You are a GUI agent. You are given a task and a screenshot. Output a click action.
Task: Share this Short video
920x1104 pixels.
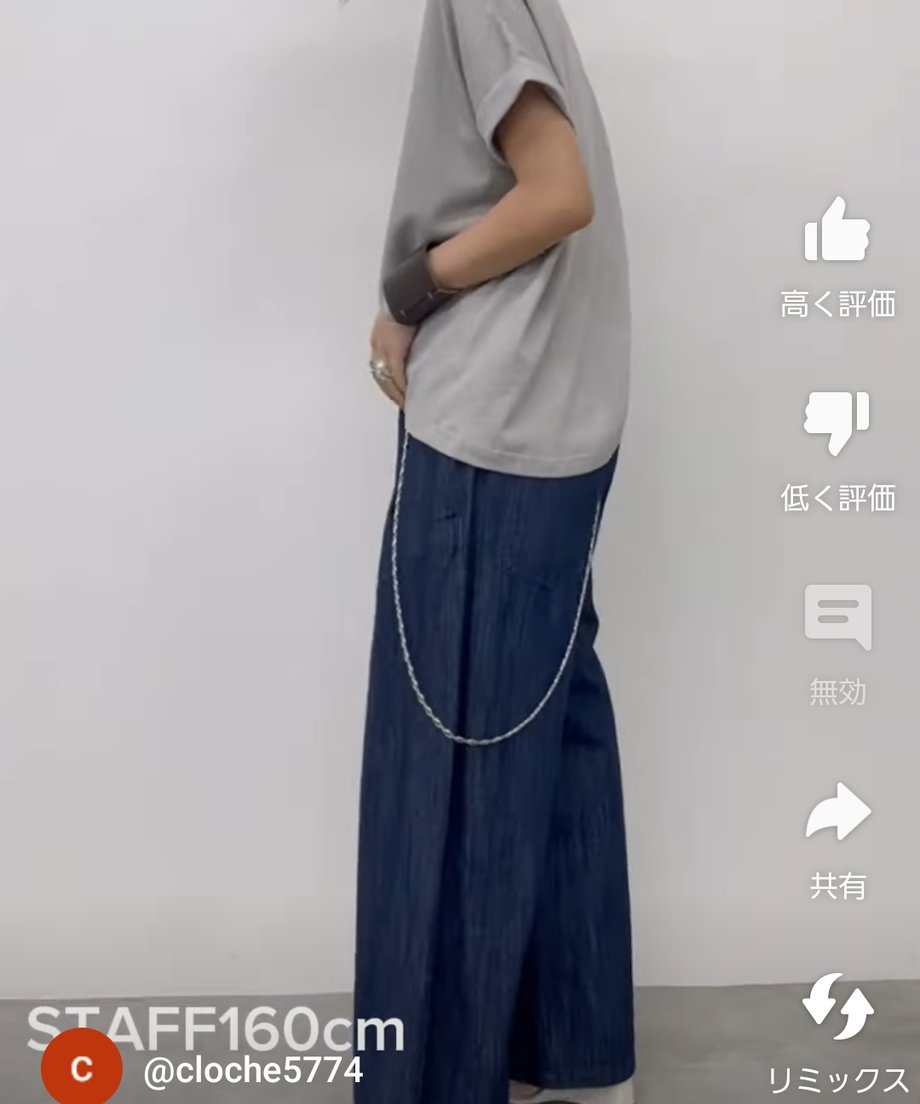[x=837, y=811]
